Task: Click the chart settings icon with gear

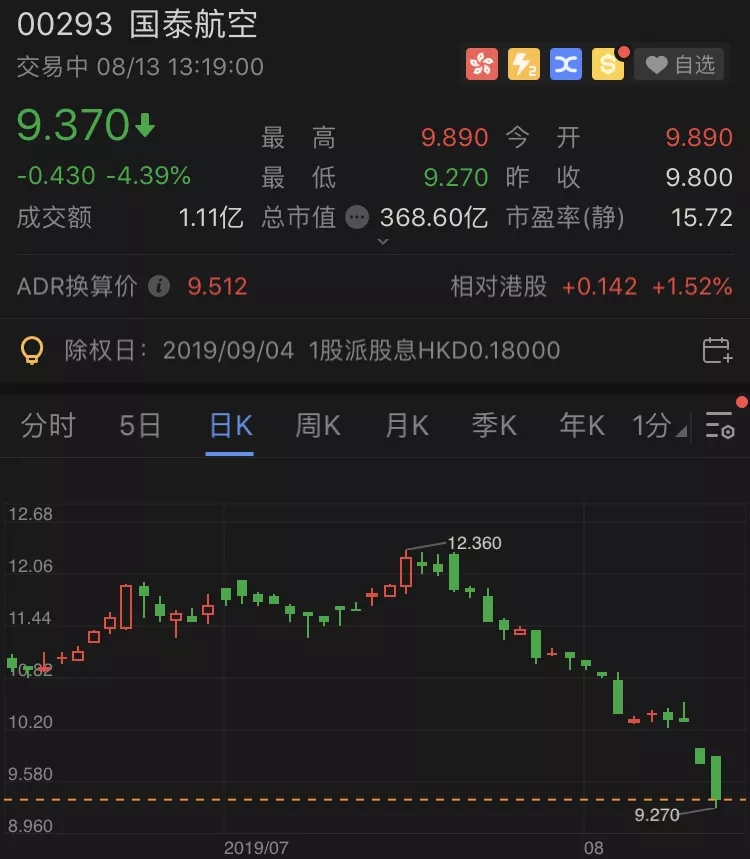Action: click(719, 425)
